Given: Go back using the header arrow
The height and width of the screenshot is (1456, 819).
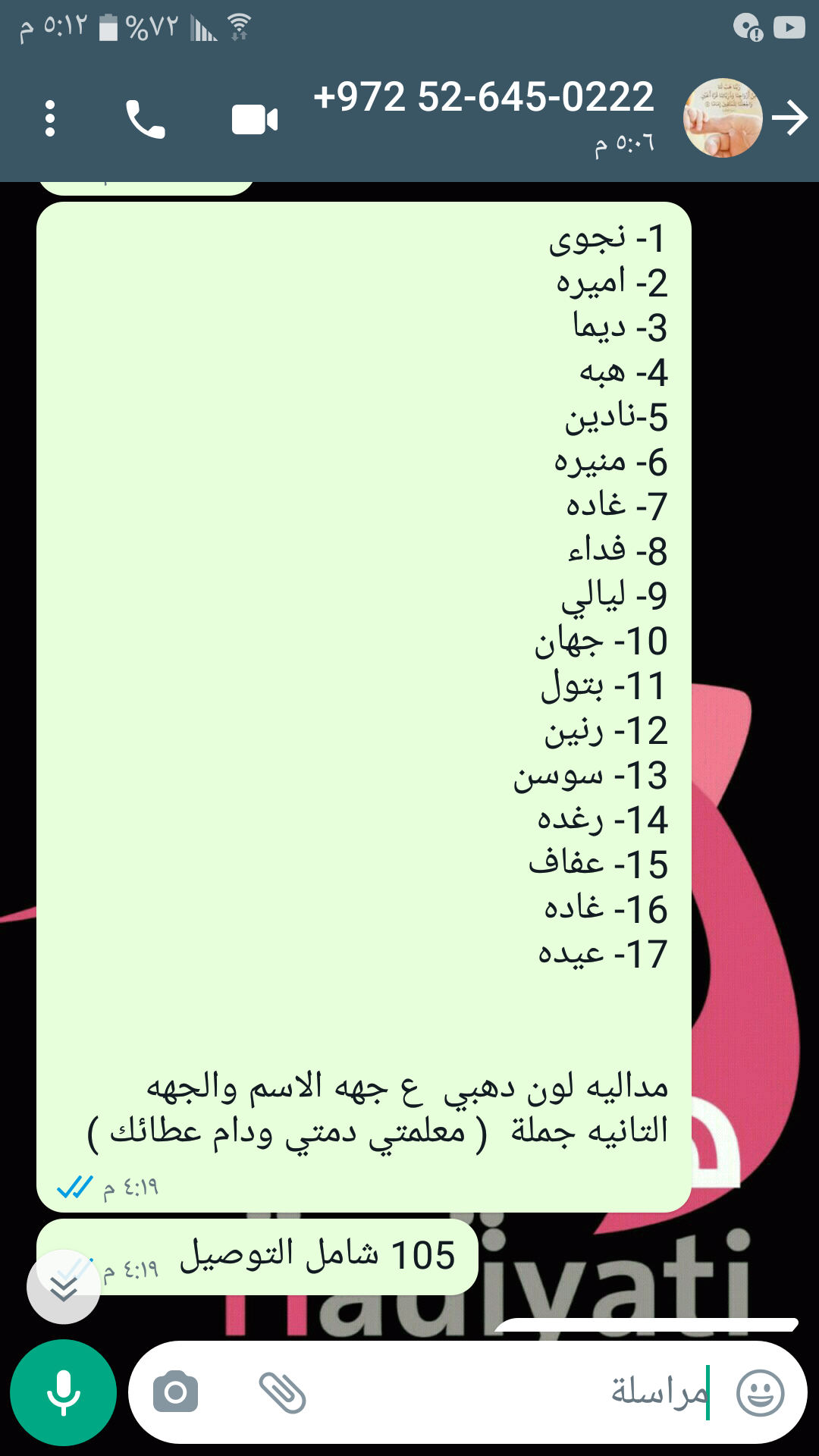Looking at the screenshot, I should 790,118.
